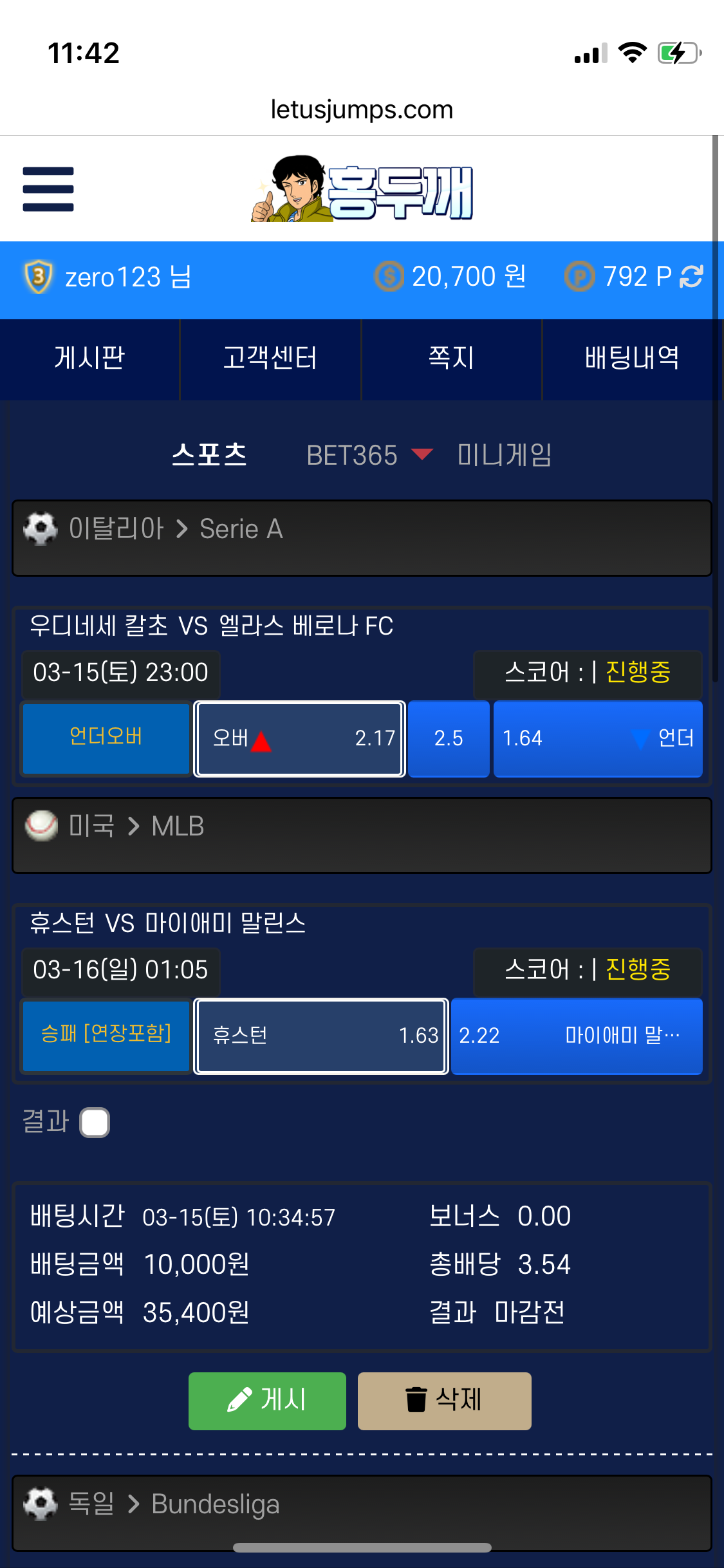
Task: Switch to the 미니게임 tab
Action: pyautogui.click(x=505, y=455)
